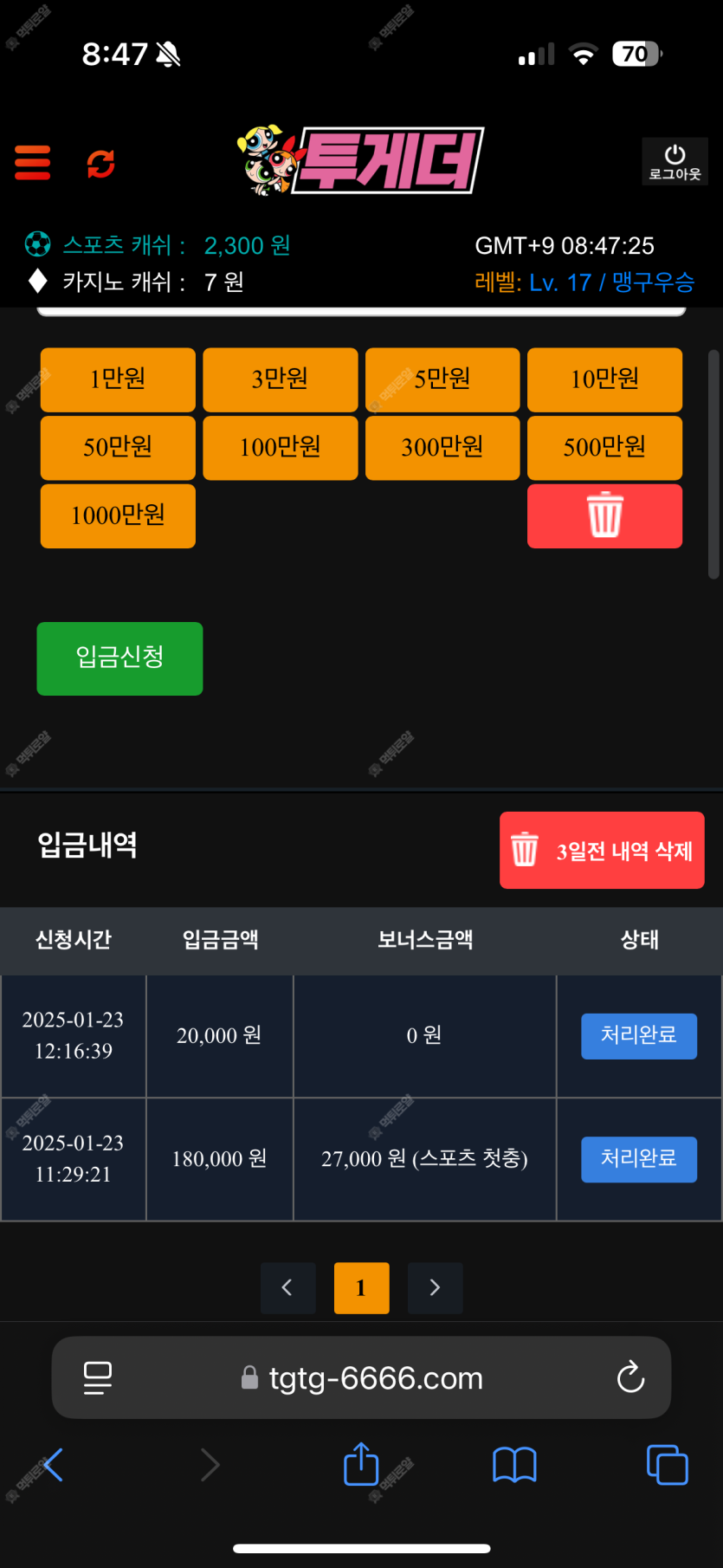This screenshot has height=1568, width=723.
Task: Refresh the balance with the red icon
Action: click(x=101, y=163)
